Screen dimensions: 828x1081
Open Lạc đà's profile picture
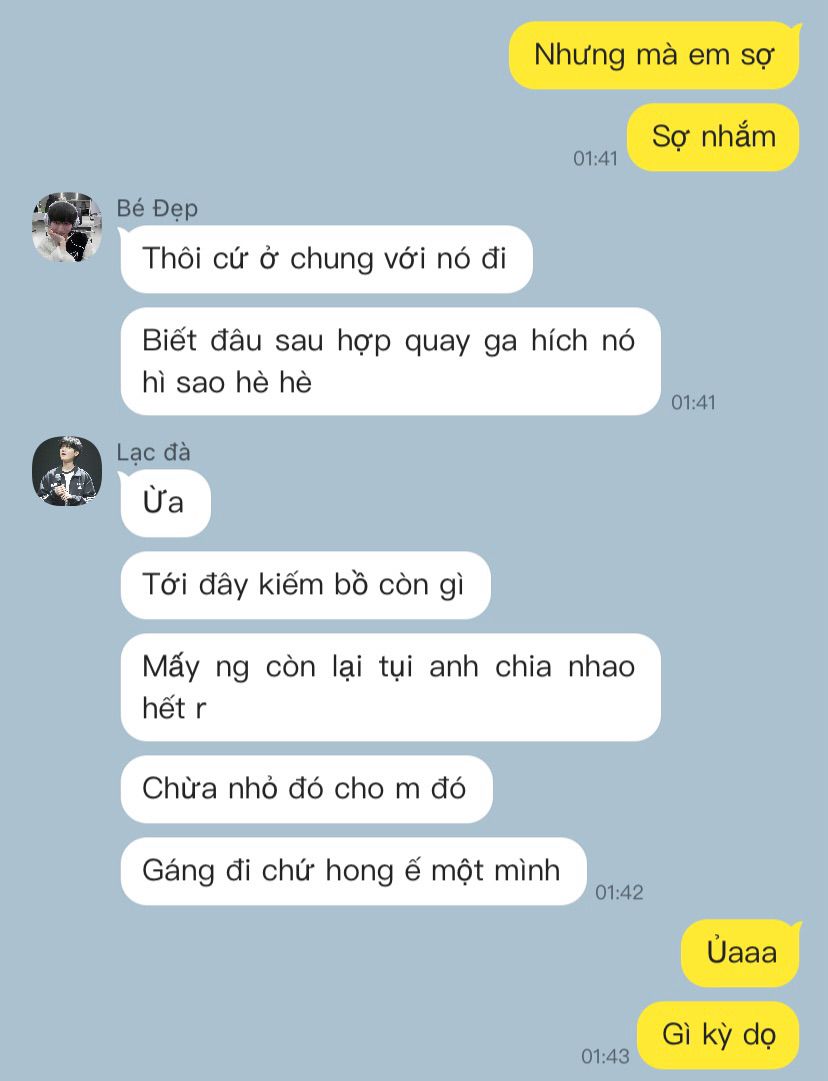point(67,471)
